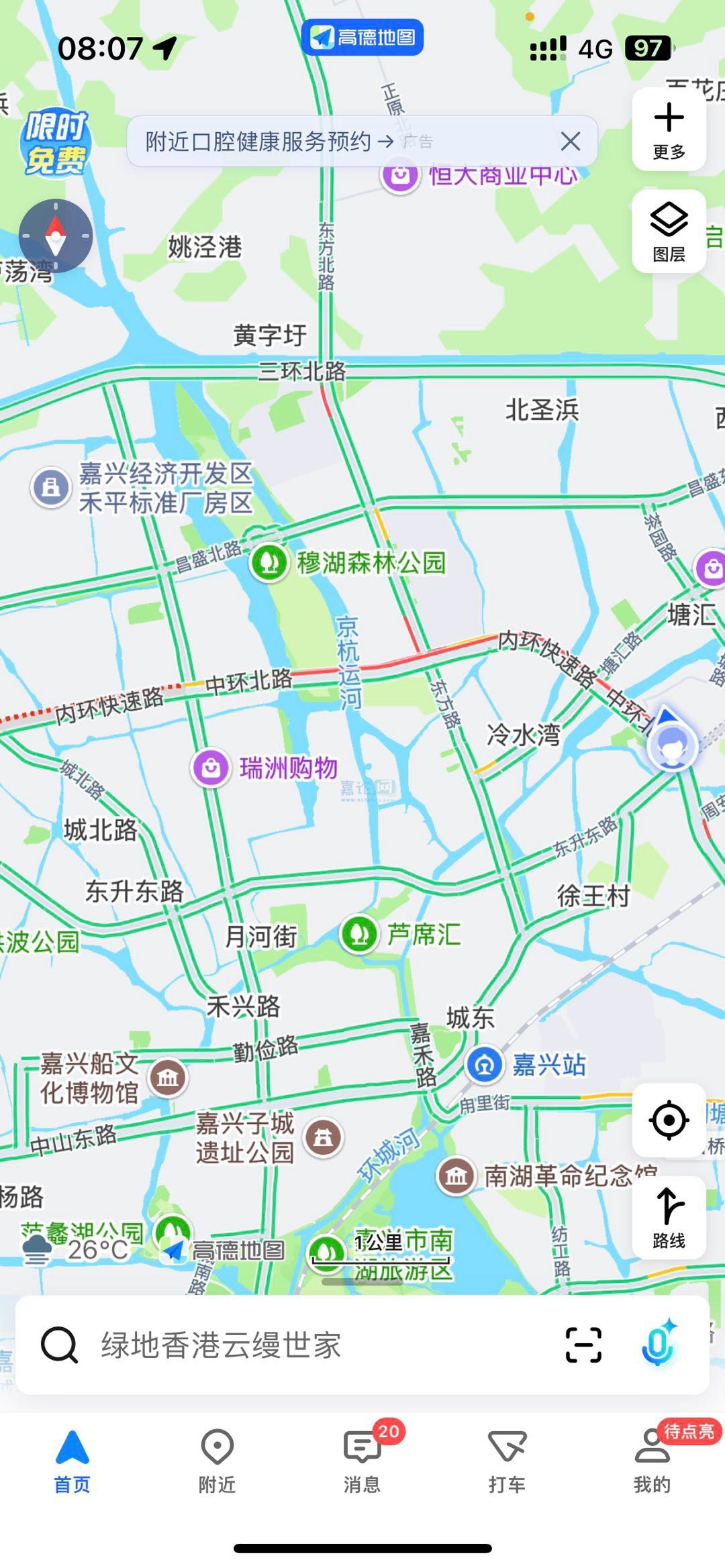
Task: Tap the compass to reset map orientation
Action: [x=56, y=236]
